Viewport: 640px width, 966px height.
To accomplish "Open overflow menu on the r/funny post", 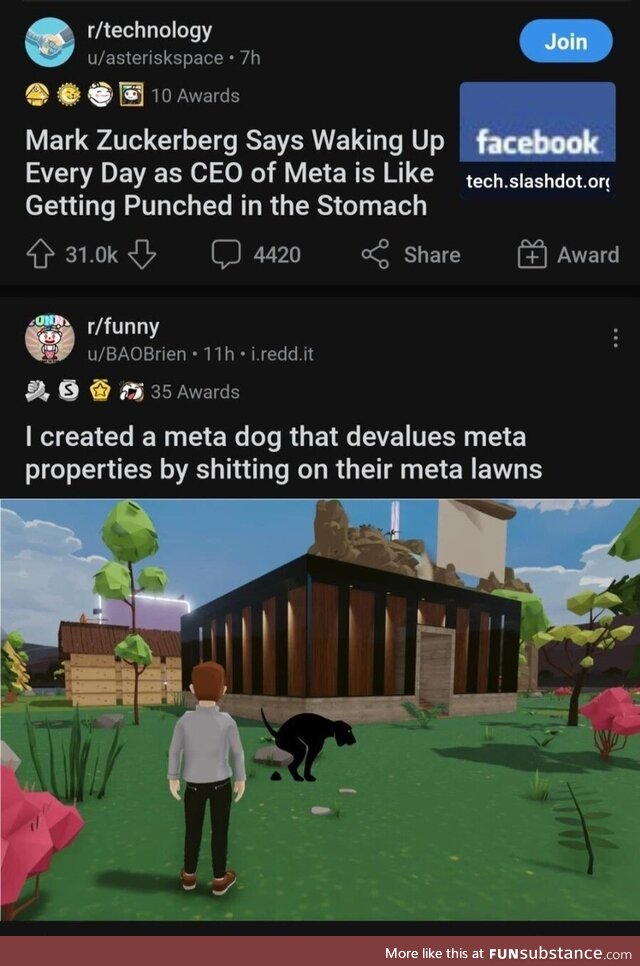I will coord(615,339).
